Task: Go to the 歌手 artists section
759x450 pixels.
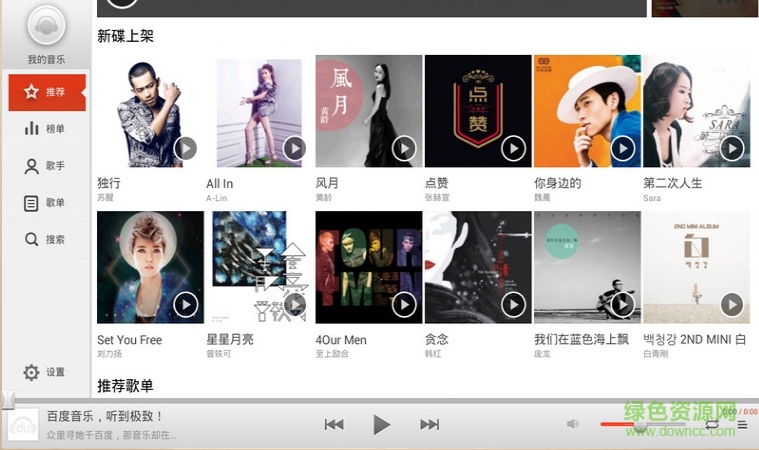Action: point(45,166)
